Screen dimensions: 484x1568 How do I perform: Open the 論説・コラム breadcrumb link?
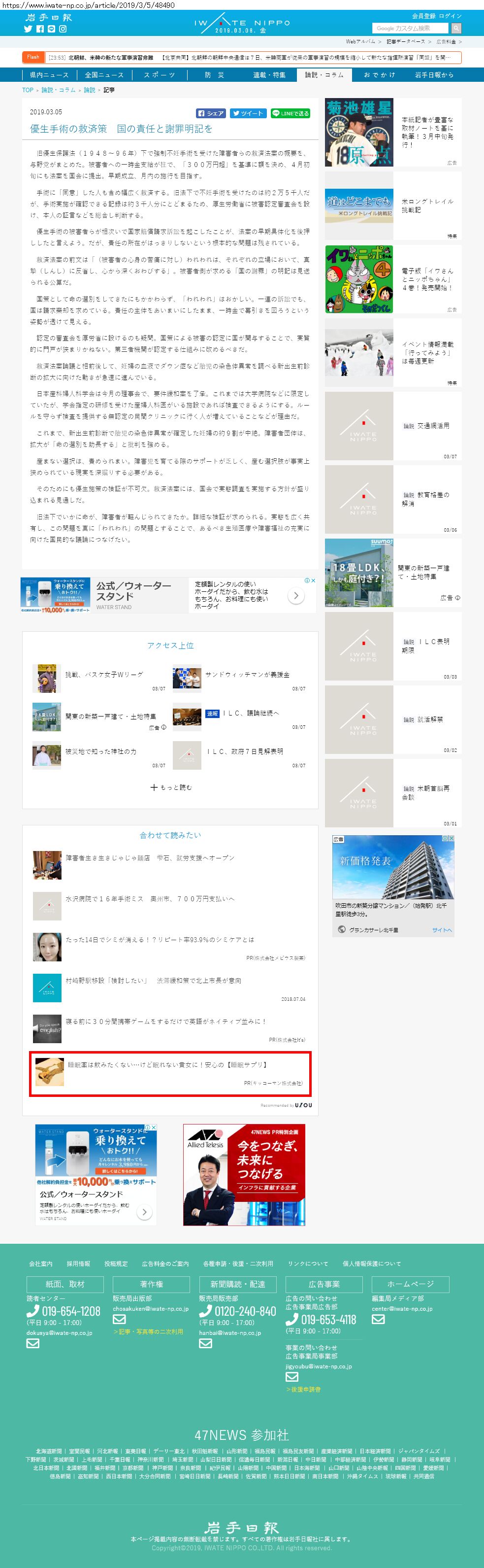click(x=59, y=90)
